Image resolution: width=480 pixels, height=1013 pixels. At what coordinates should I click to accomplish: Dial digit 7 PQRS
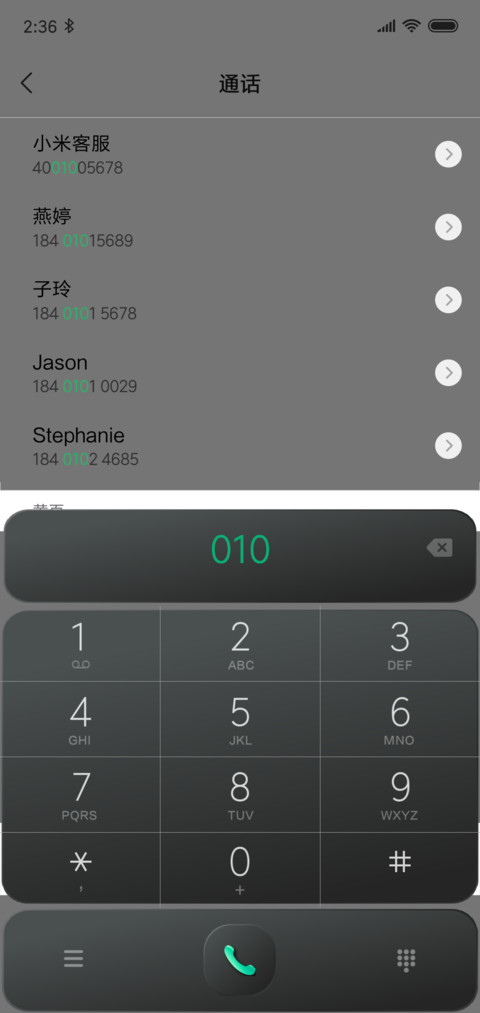[80, 795]
